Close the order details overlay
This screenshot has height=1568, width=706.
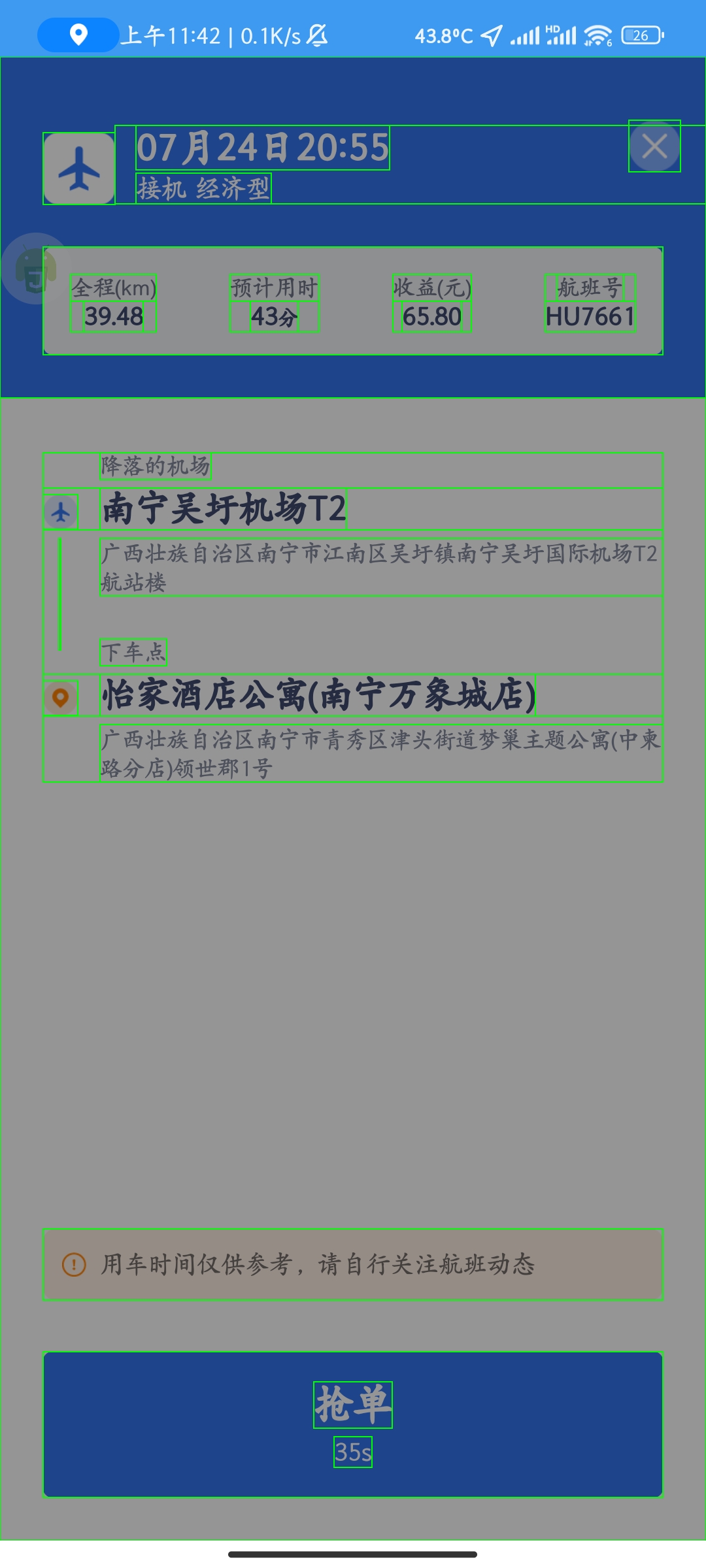point(654,146)
